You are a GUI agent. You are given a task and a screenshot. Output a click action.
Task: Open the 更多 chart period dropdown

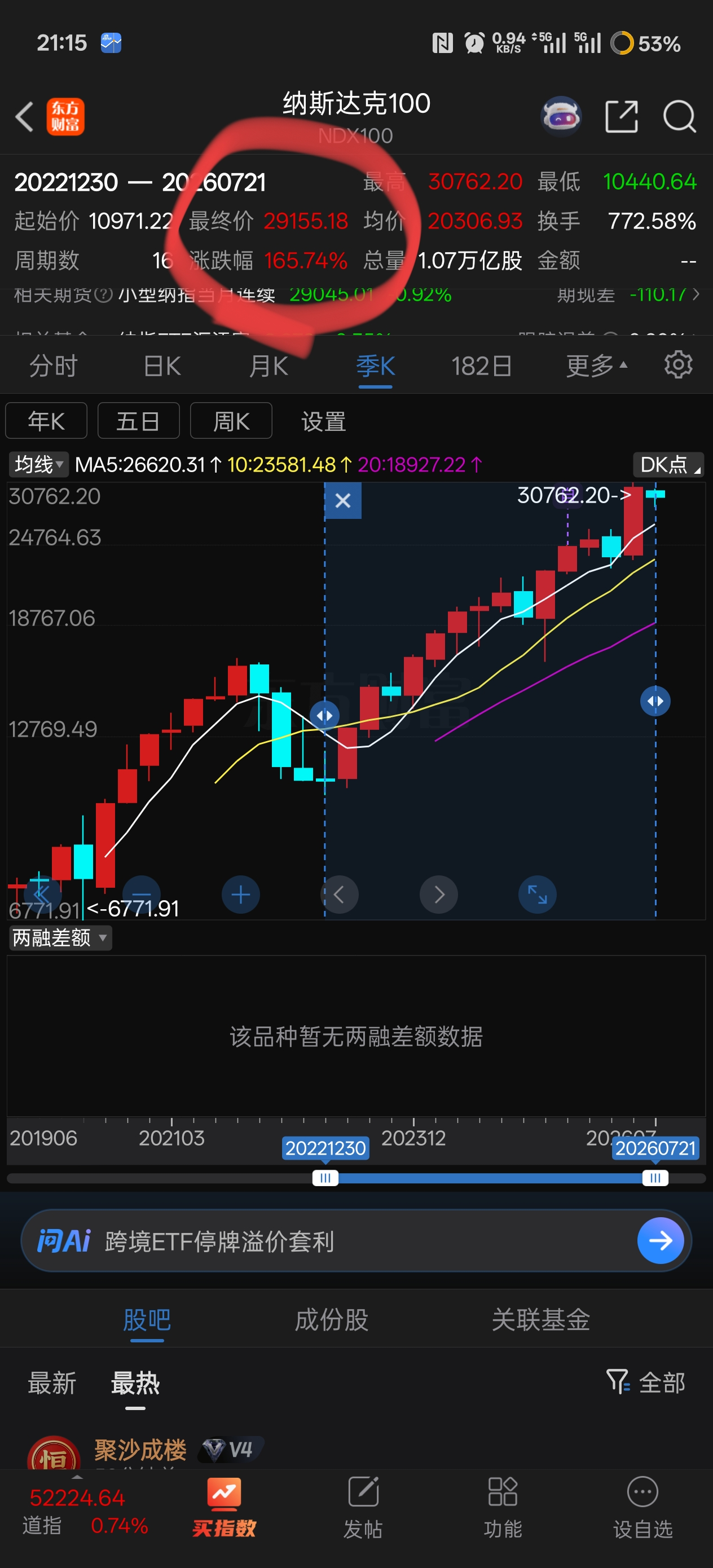point(596,366)
